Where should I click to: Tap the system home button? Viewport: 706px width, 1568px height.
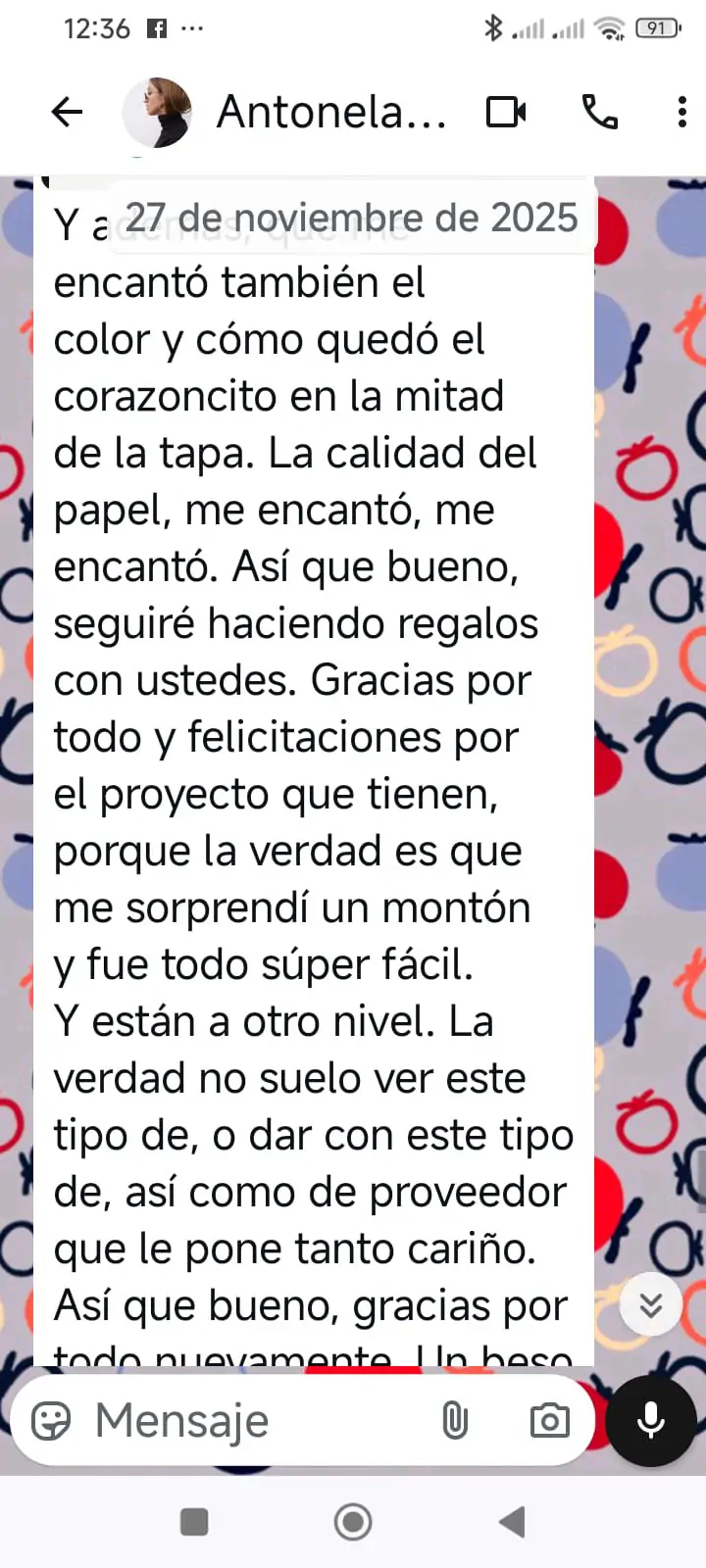[x=353, y=1522]
